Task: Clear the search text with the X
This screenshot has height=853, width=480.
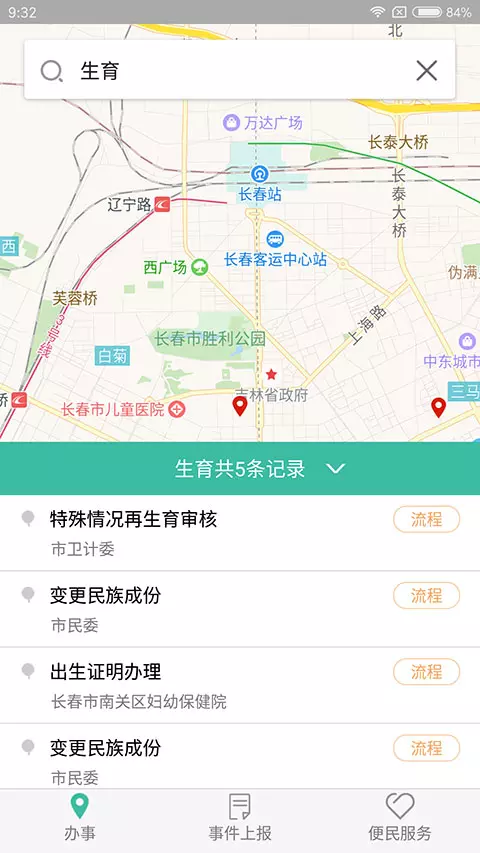Action: [x=427, y=71]
